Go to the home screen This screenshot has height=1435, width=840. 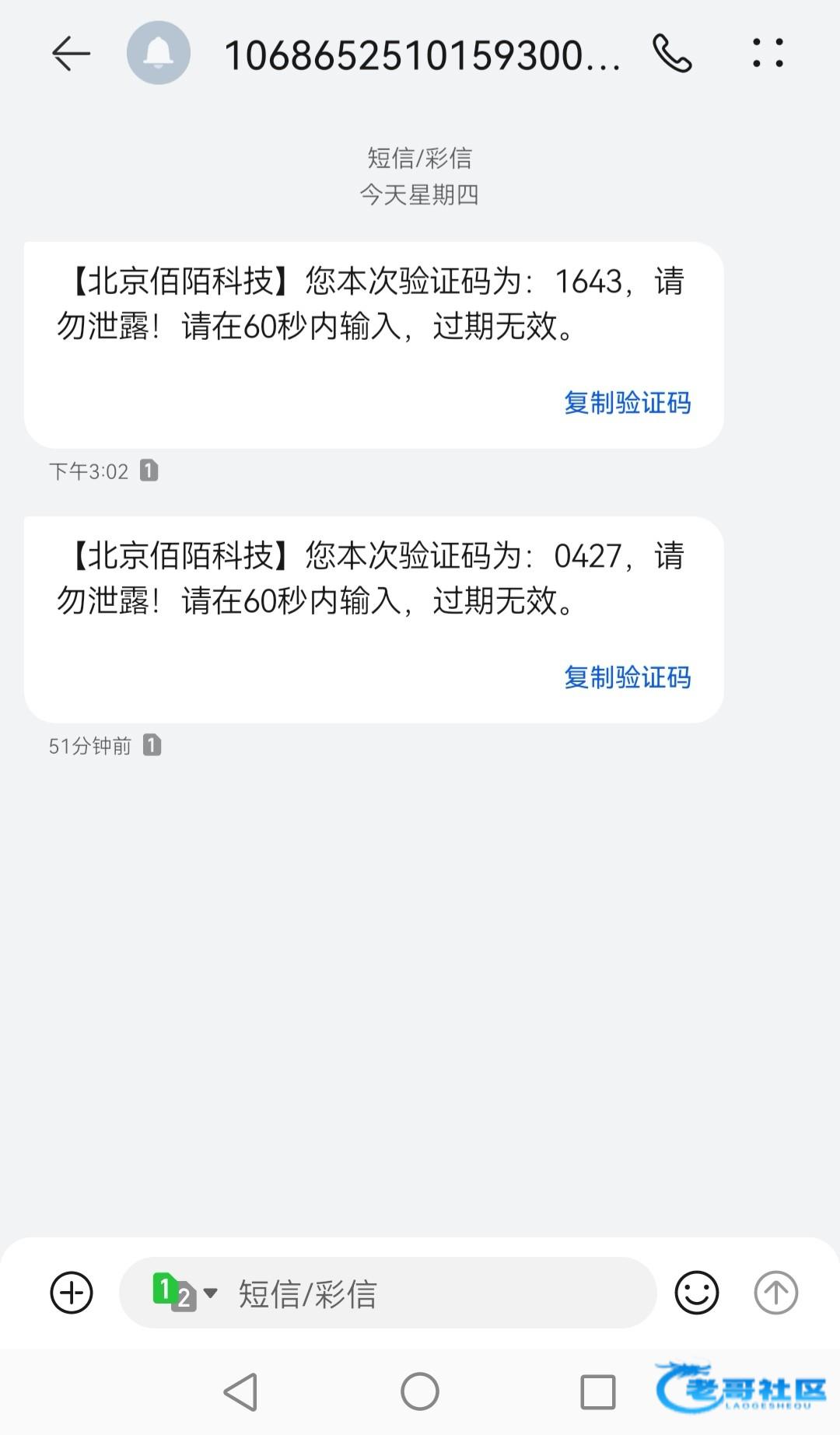[420, 1391]
